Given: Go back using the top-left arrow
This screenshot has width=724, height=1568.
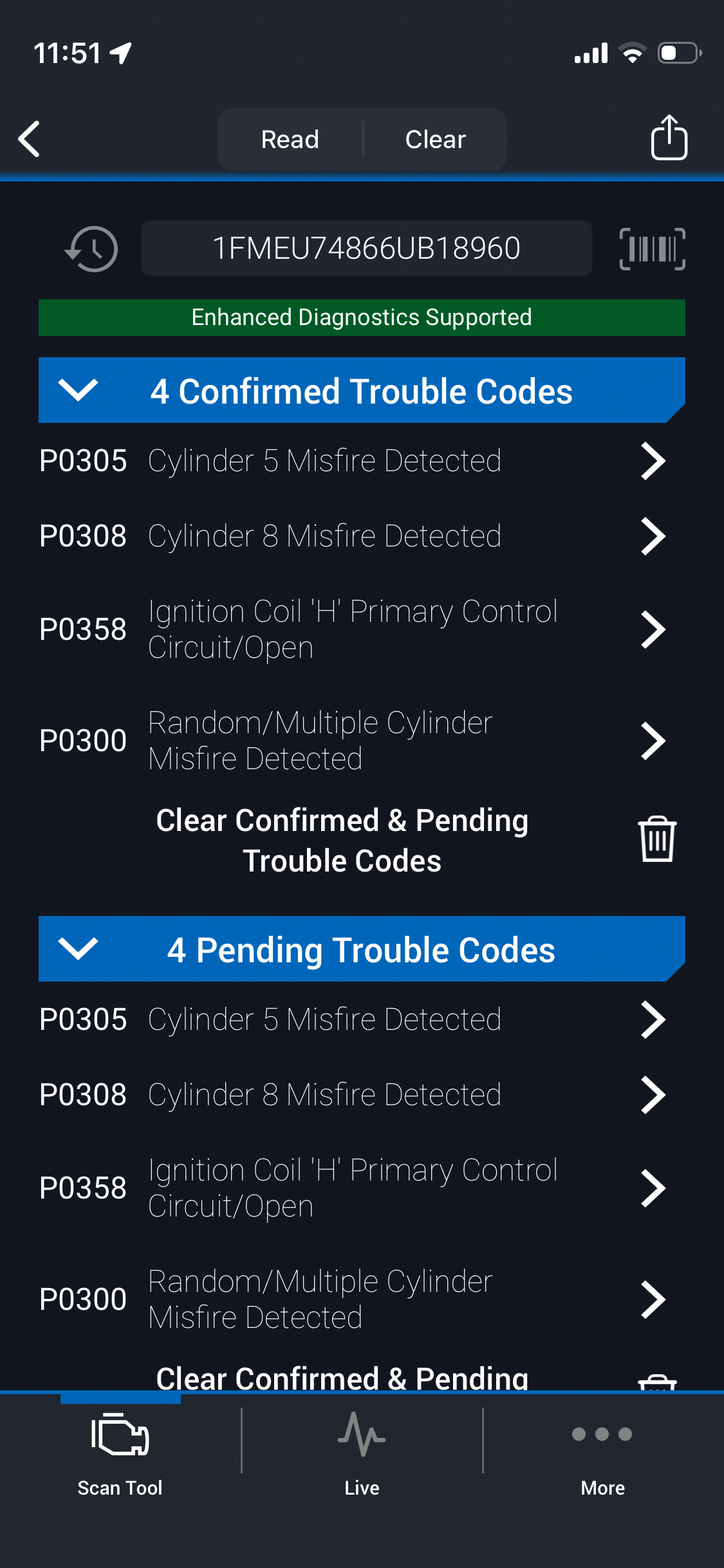Looking at the screenshot, I should coord(30,139).
